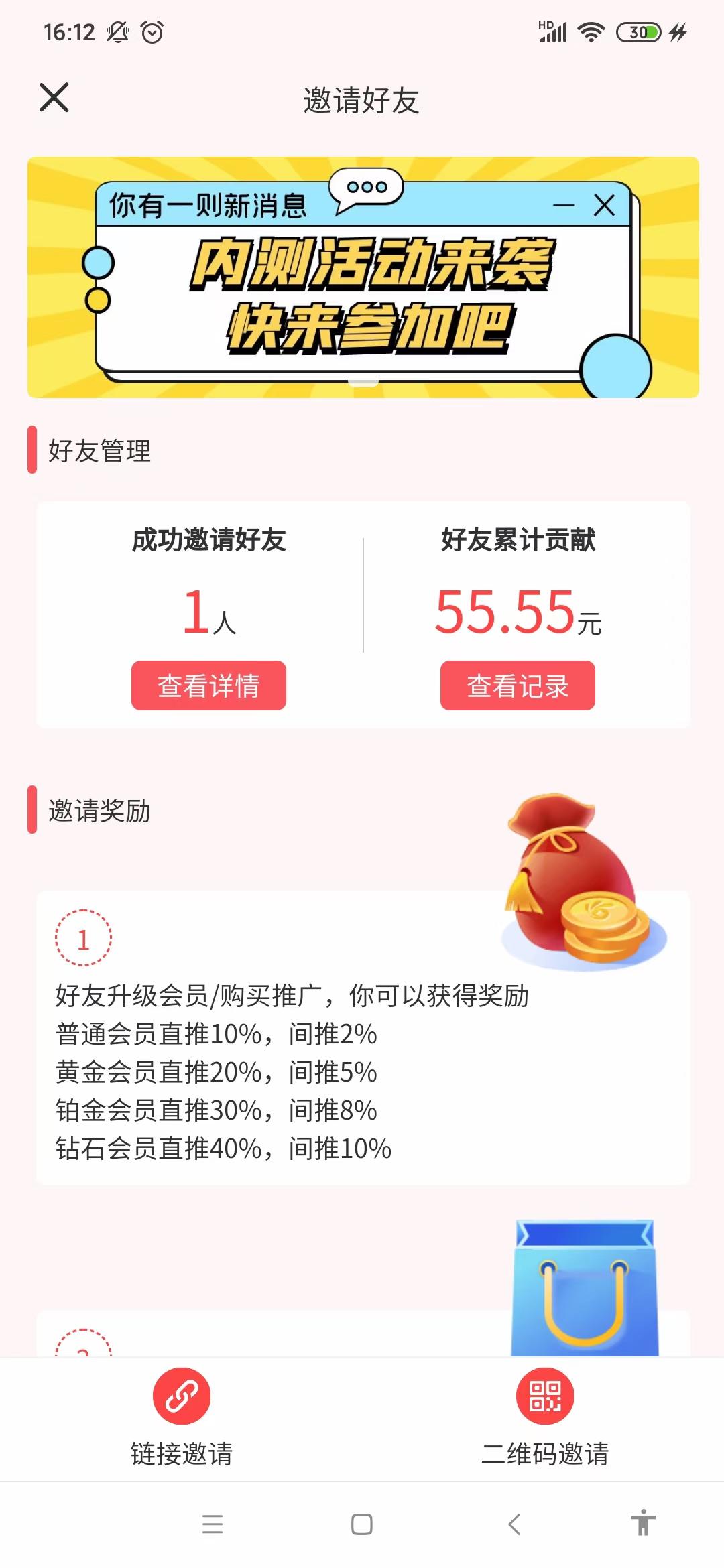Close the 邀请好友 page
Screen dimensions: 724x1568
pyautogui.click(x=54, y=98)
